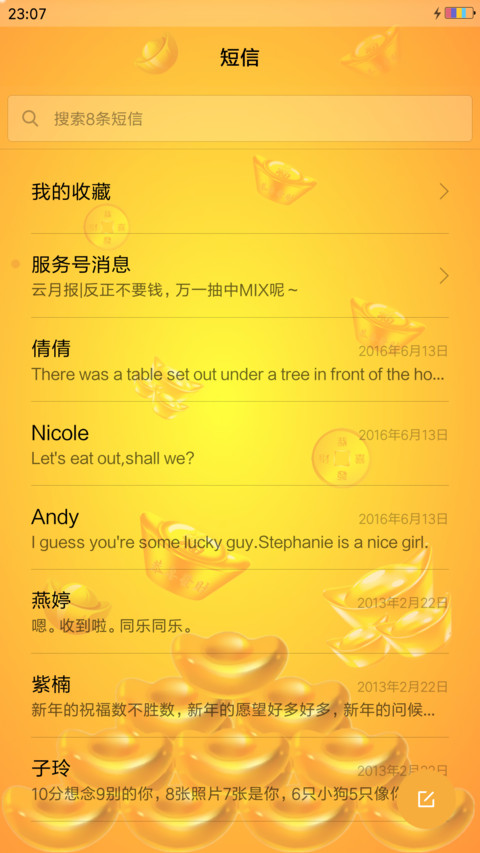480x853 pixels.
Task: Open the conversation with 倩倩
Action: click(239, 360)
